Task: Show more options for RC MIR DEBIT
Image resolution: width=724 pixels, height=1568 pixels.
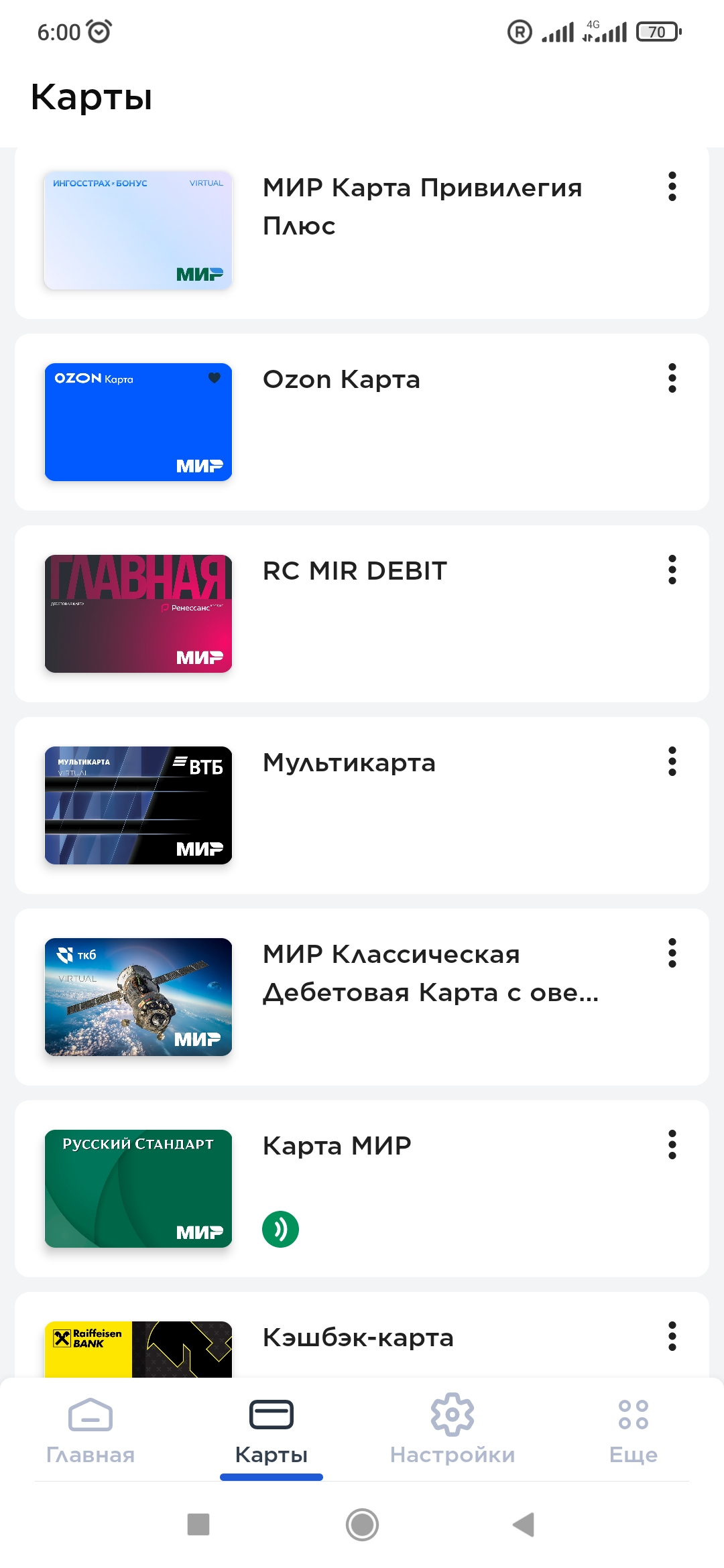Action: tap(672, 570)
